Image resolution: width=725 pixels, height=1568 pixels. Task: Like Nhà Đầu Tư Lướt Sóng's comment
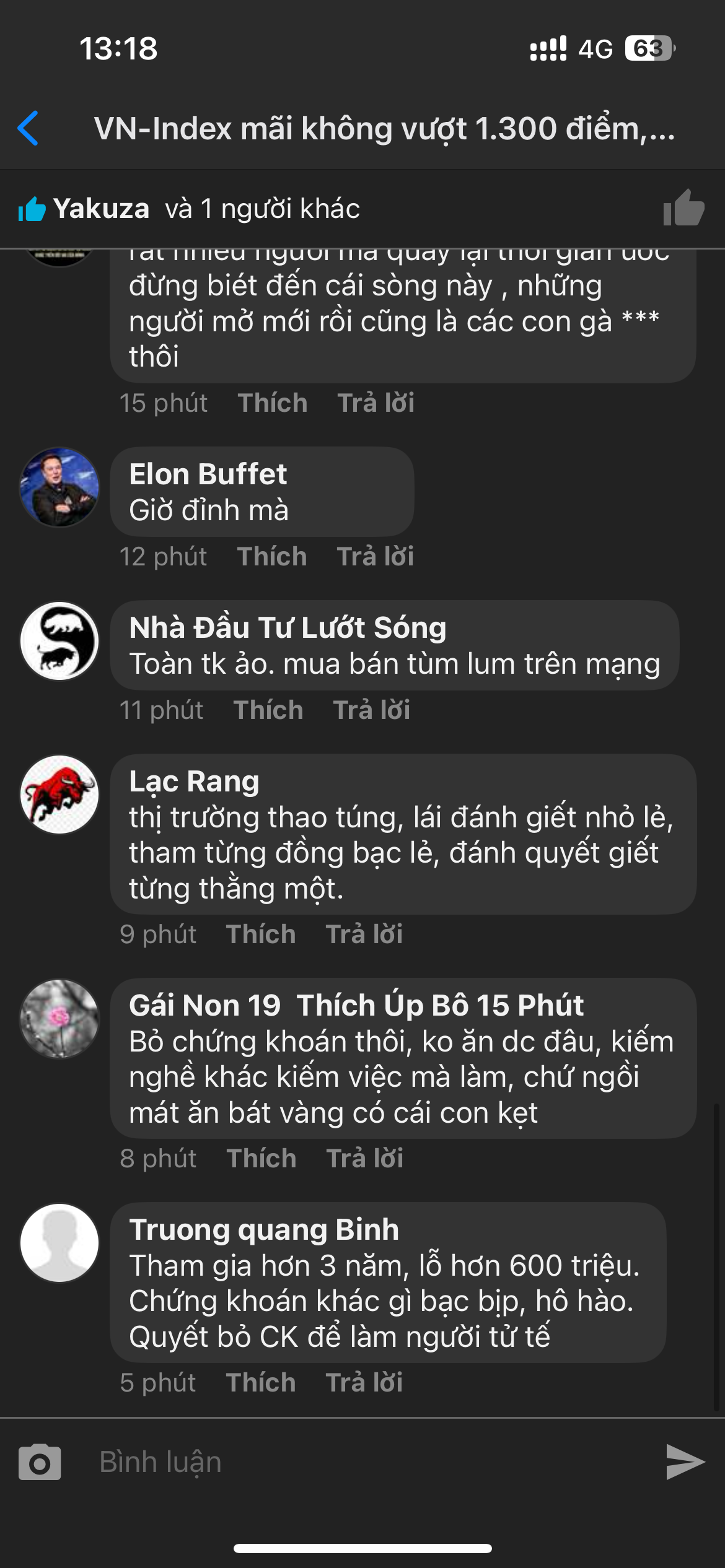point(268,710)
